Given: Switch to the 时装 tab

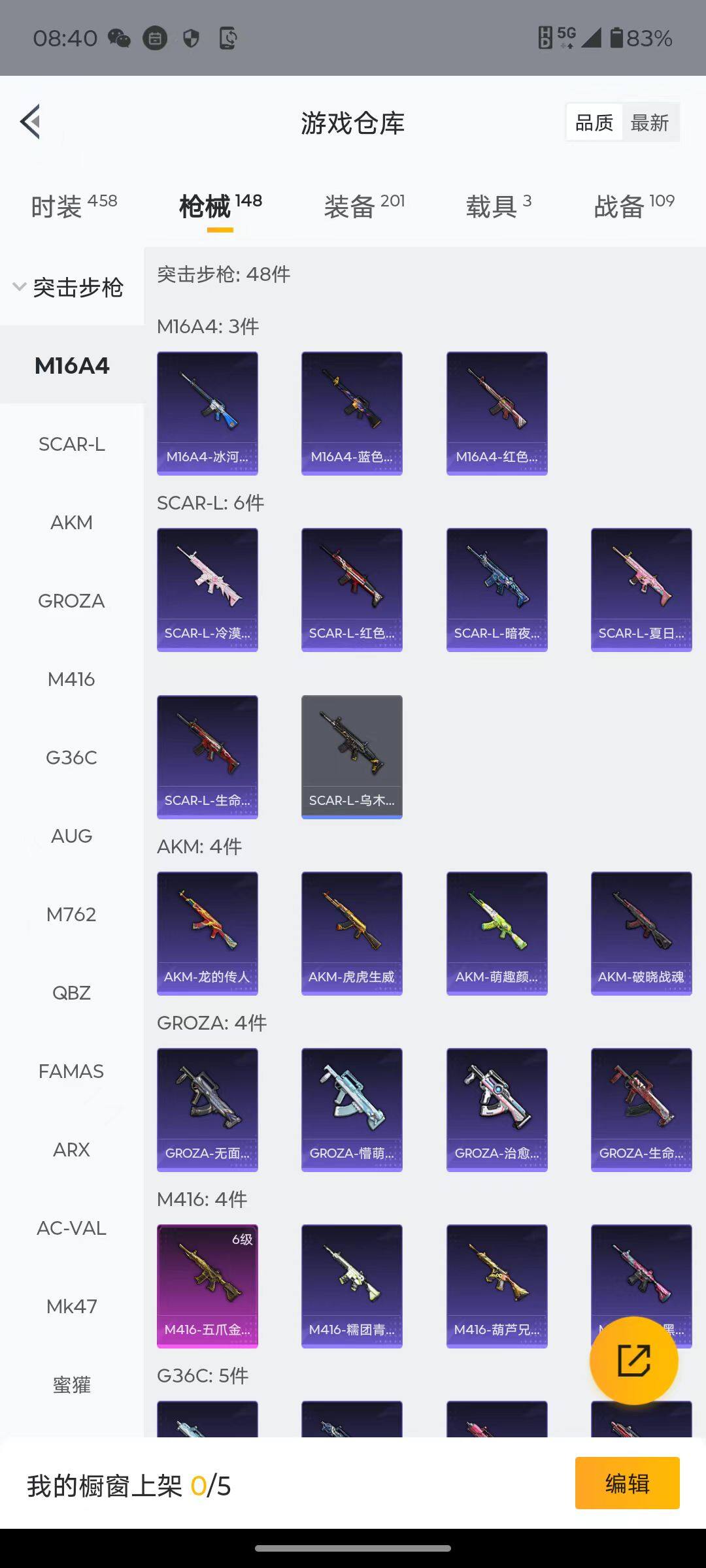Looking at the screenshot, I should pos(74,206).
